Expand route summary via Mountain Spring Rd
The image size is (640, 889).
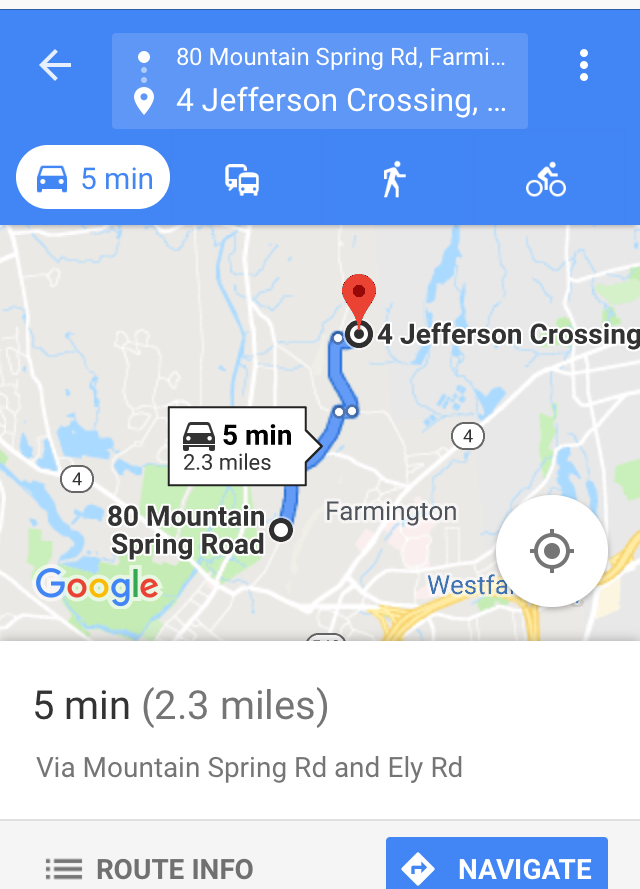click(250, 767)
